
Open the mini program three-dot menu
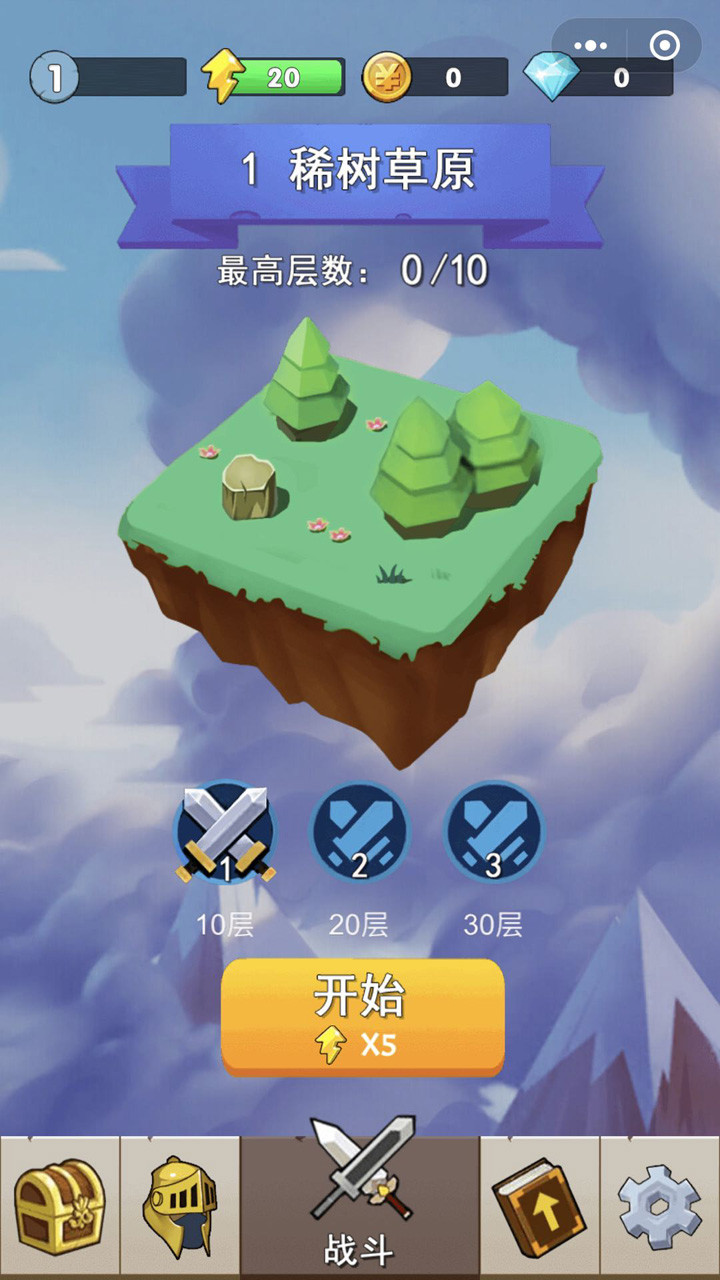pyautogui.click(x=590, y=46)
